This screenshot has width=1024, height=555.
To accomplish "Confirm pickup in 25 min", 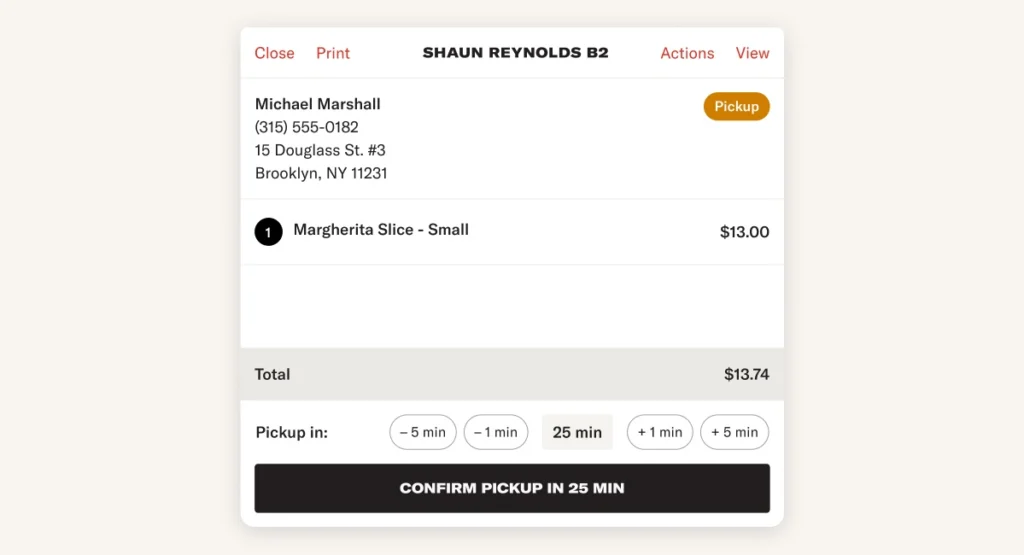I will pos(512,488).
